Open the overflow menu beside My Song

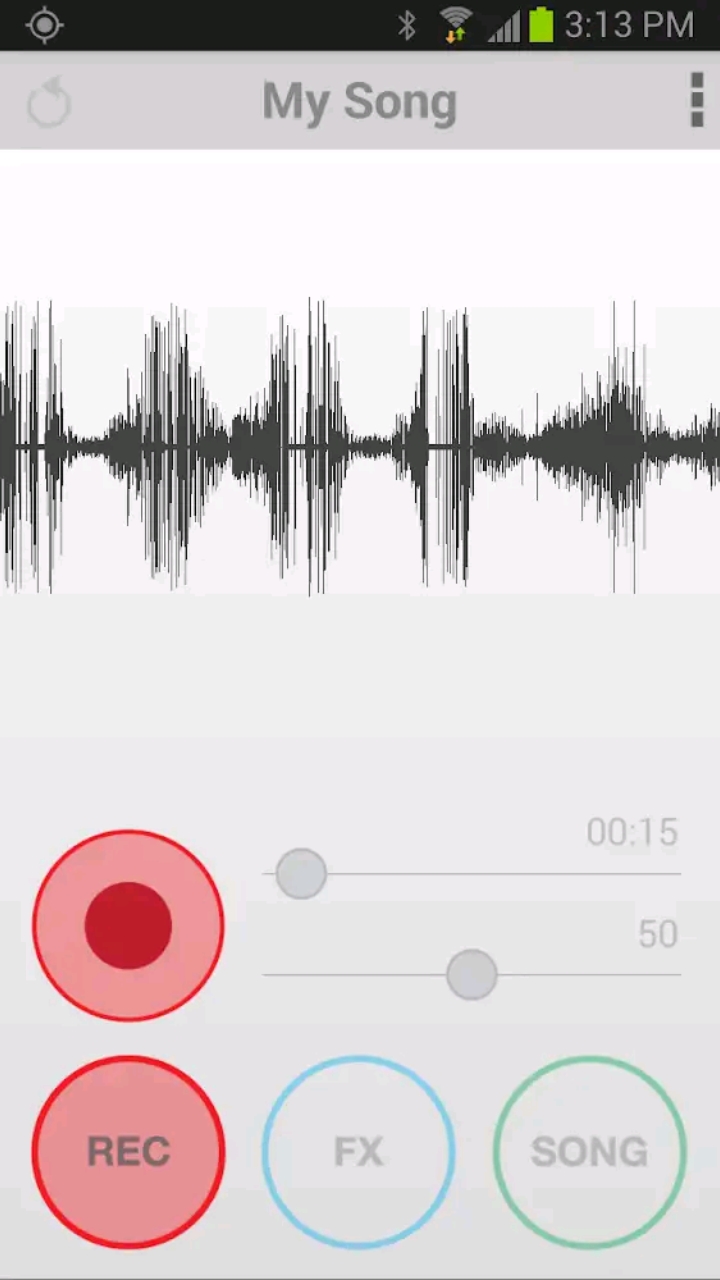(x=697, y=100)
